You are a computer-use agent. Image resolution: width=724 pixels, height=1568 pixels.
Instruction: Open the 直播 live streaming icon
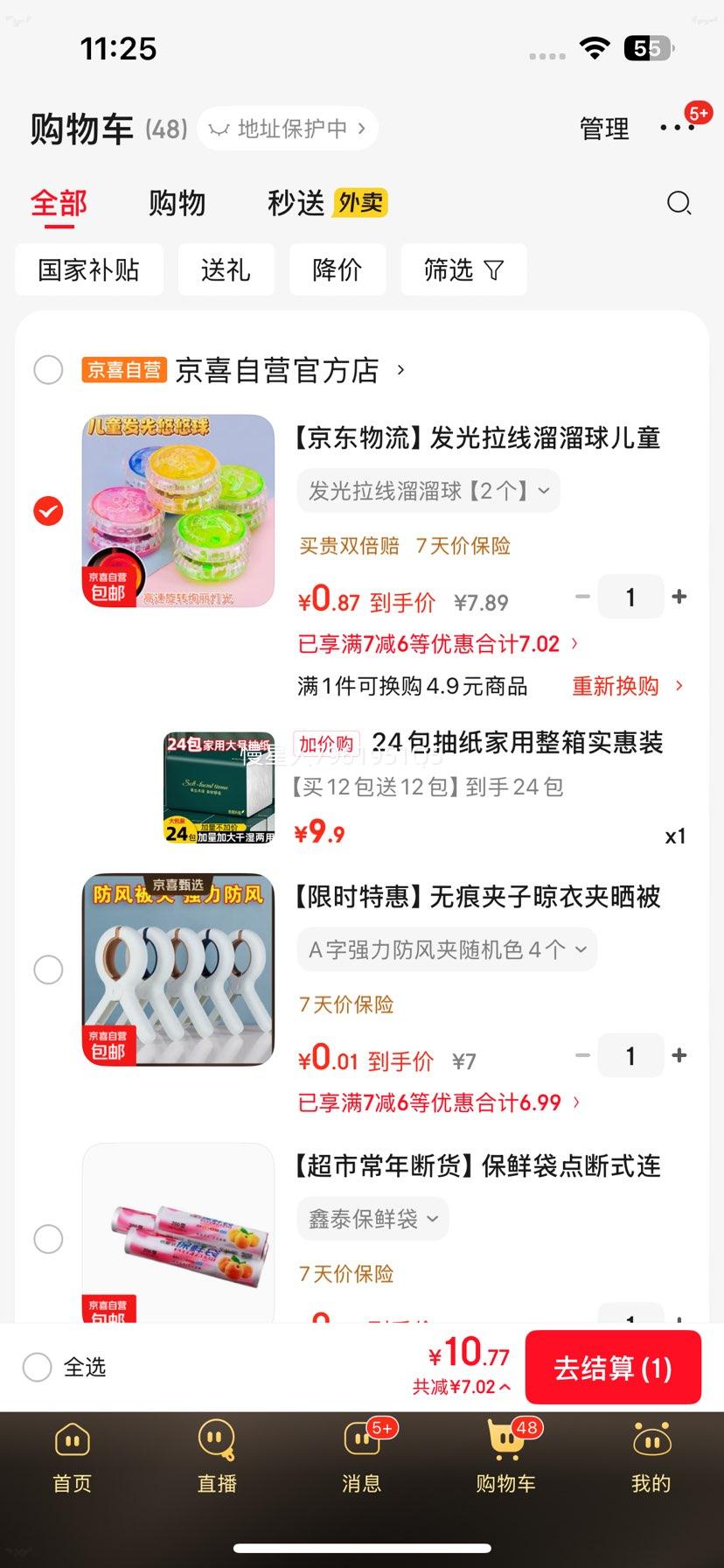click(216, 1454)
